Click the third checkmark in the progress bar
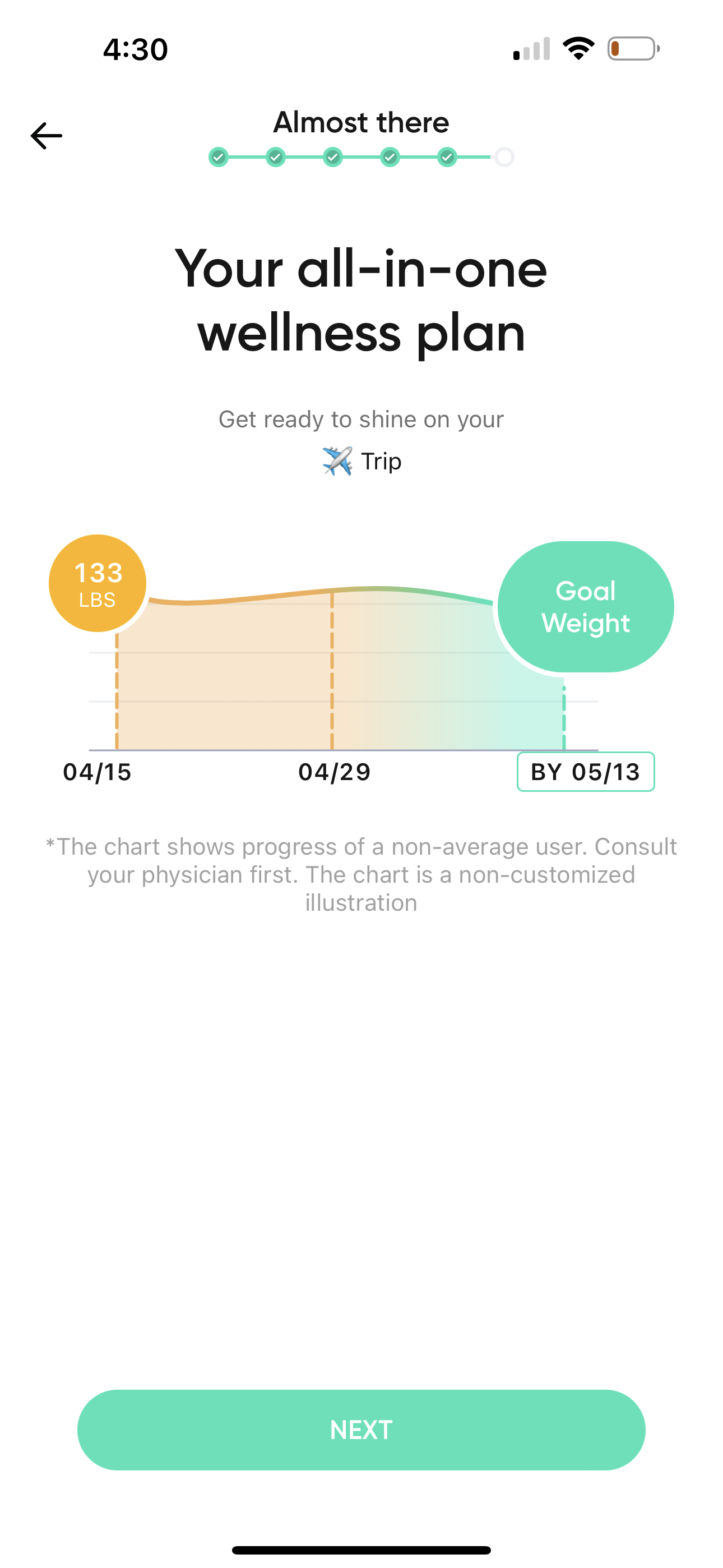The width and height of the screenshot is (723, 1568). tap(332, 157)
